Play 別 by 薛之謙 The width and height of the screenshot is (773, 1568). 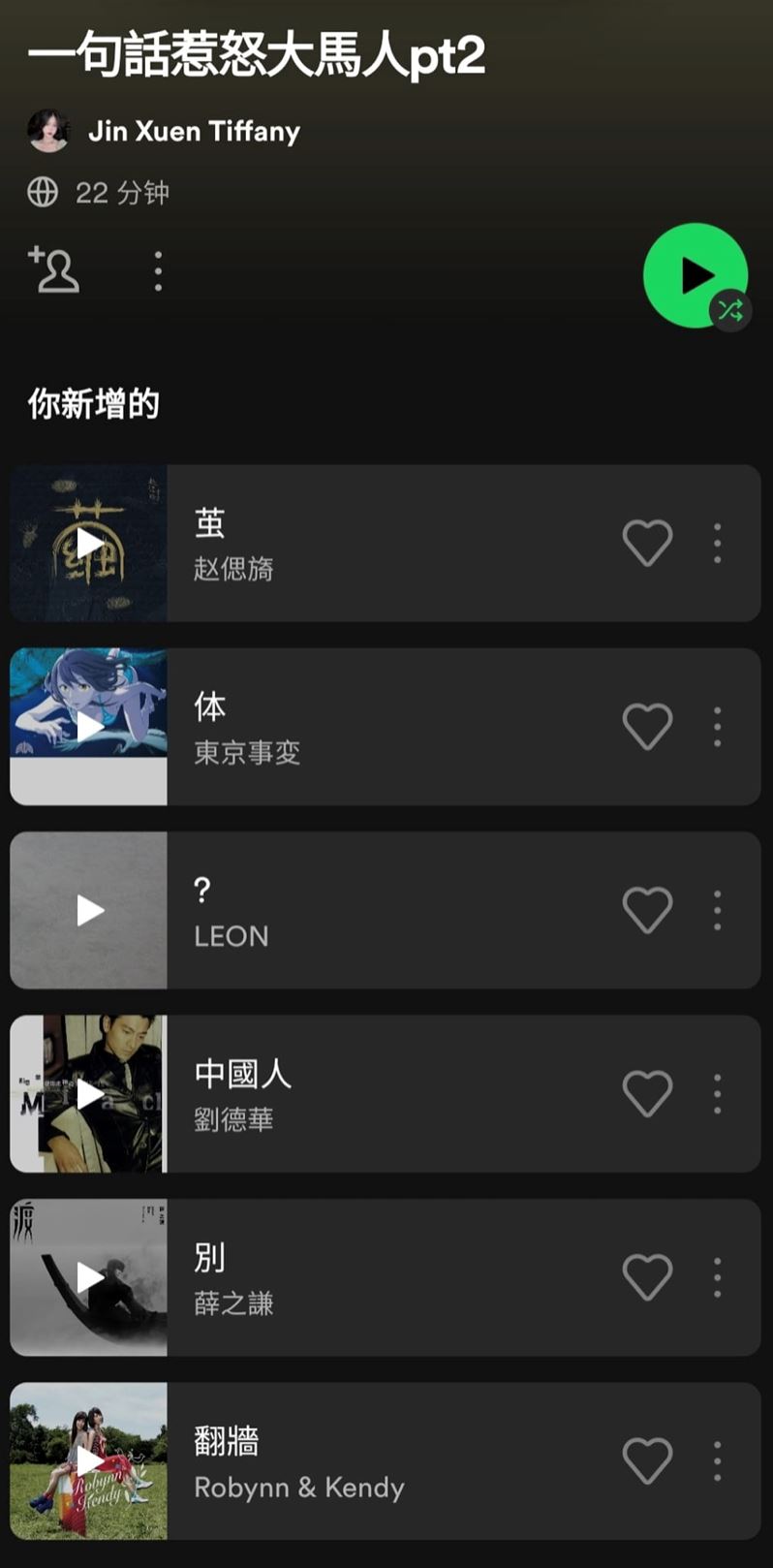click(87, 1275)
